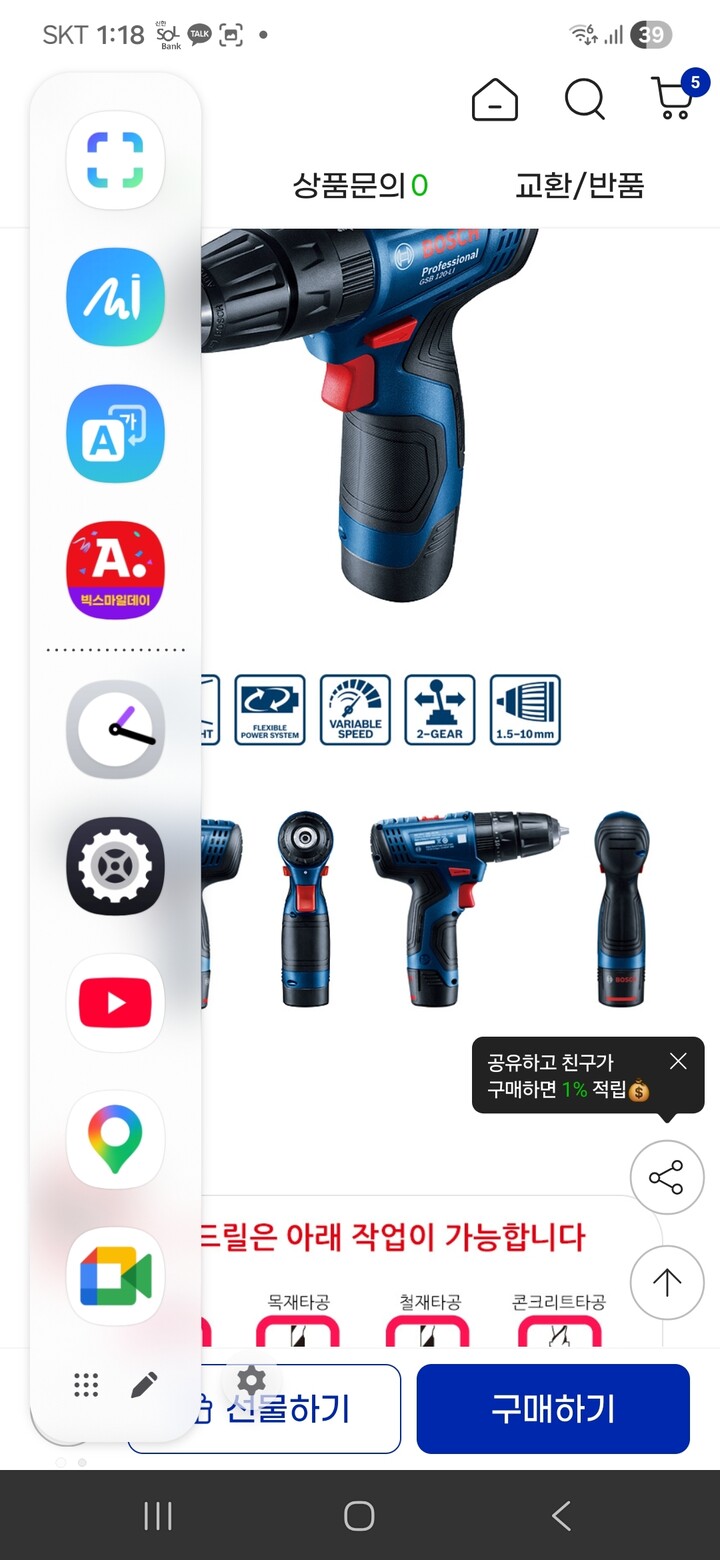Go back with the system back button
720x1560 pixels.
(561, 1516)
